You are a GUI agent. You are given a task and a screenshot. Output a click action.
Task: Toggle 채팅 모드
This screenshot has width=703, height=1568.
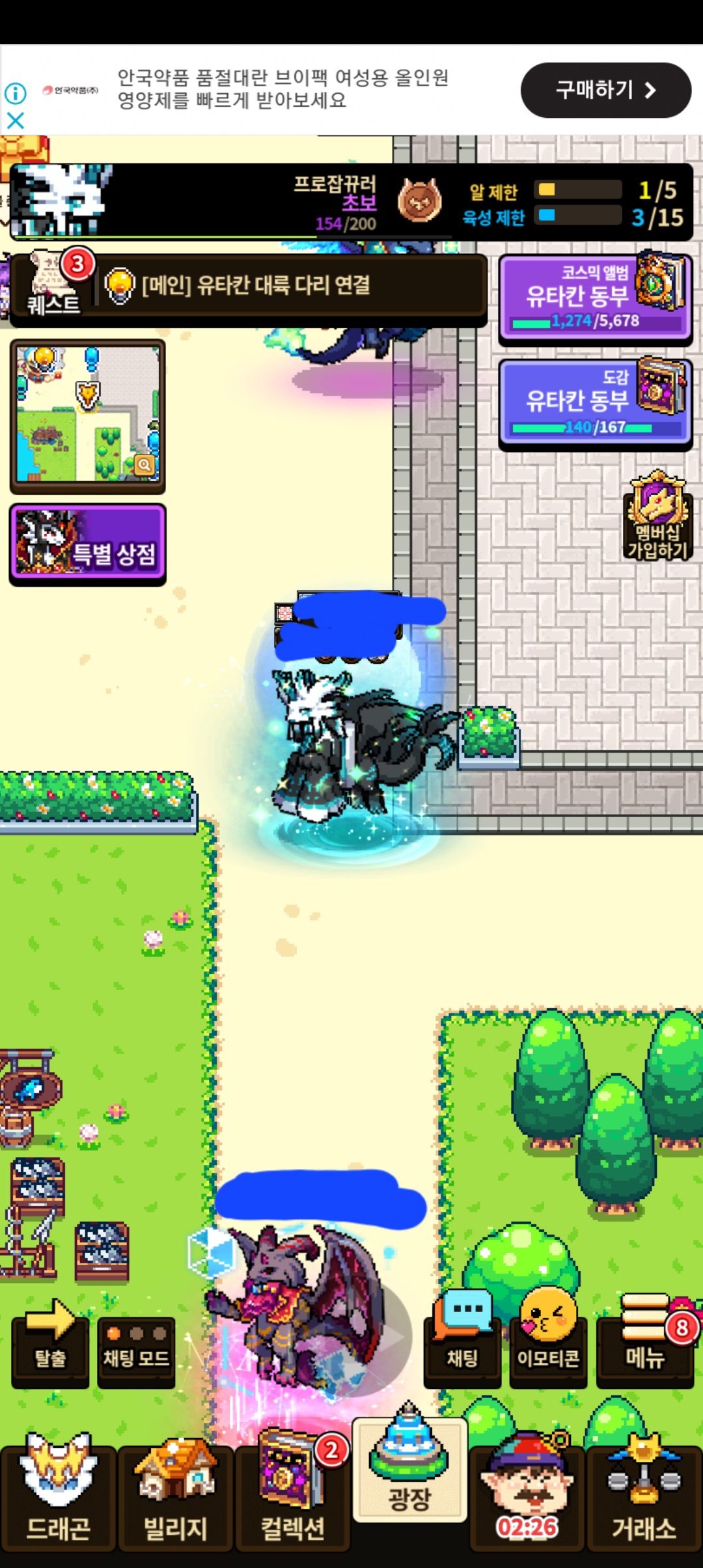click(136, 1351)
